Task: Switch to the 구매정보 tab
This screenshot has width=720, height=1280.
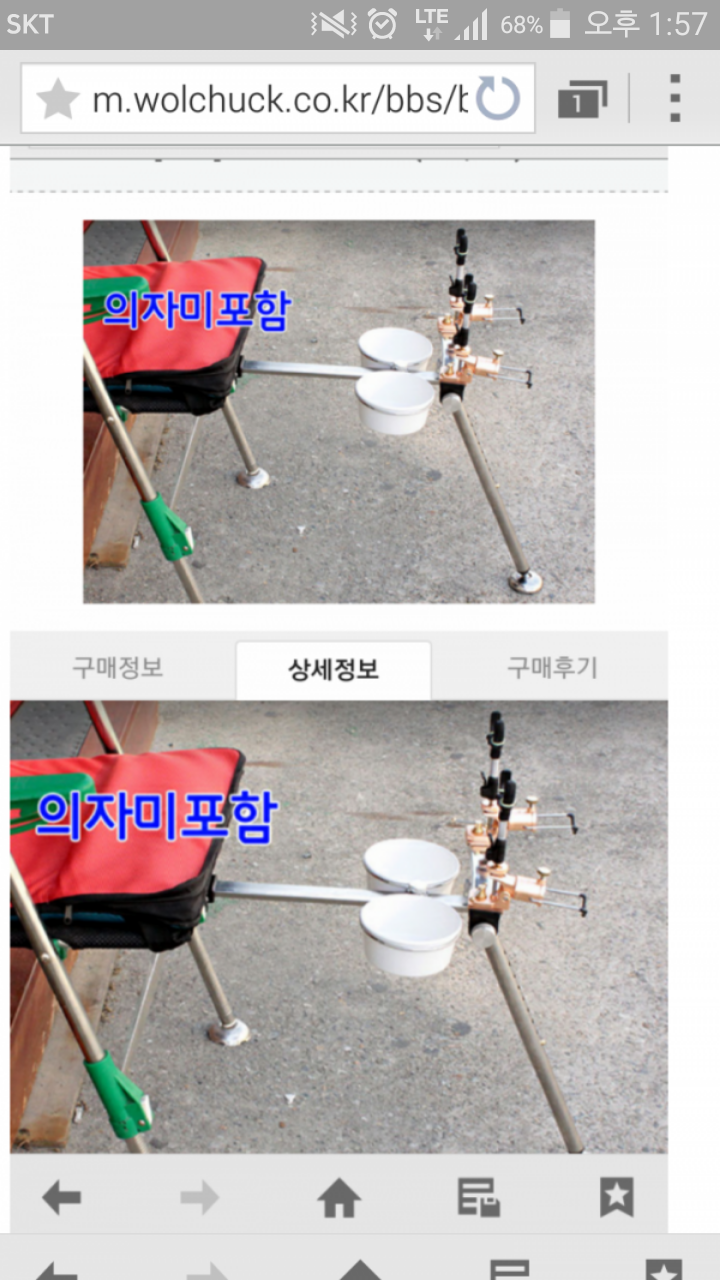Action: (x=117, y=667)
